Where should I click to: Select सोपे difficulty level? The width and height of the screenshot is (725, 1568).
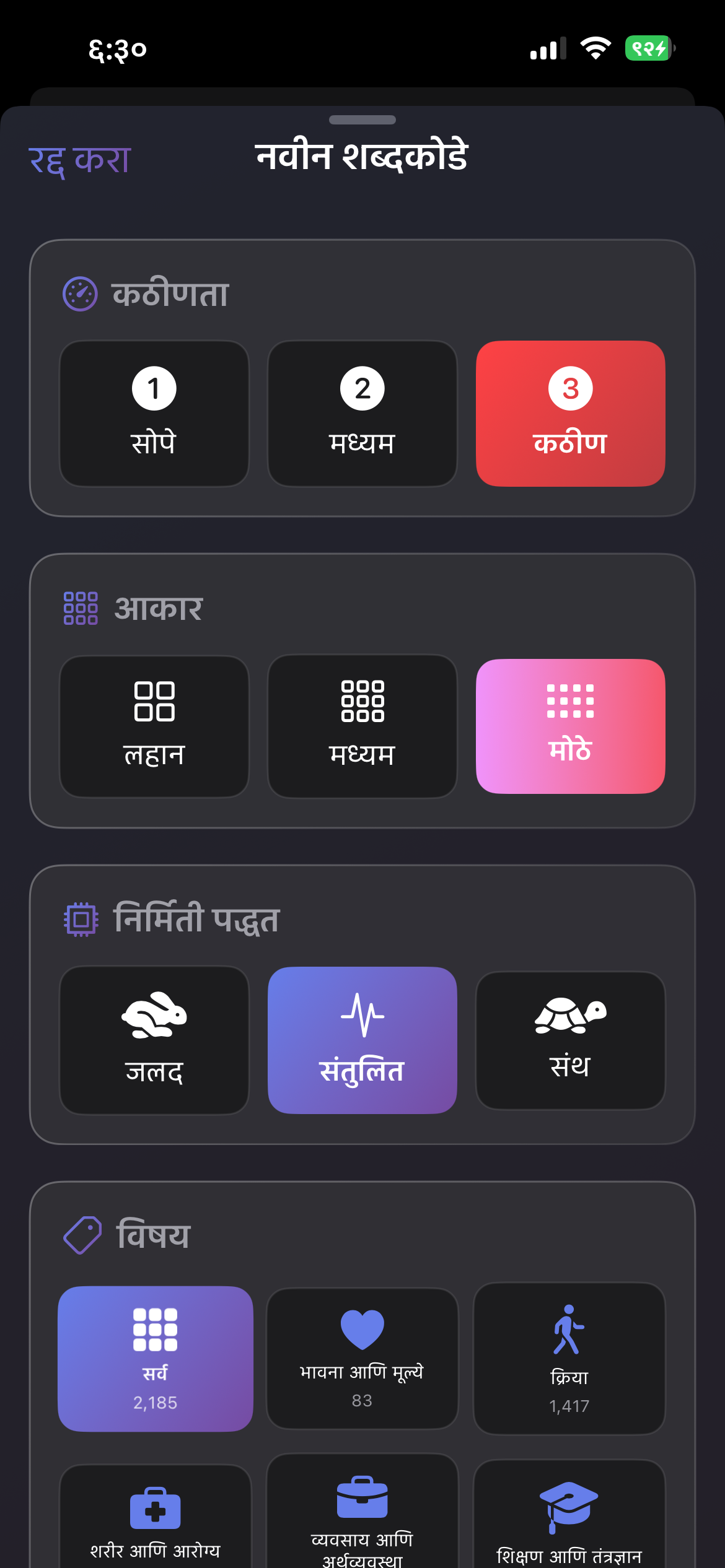(154, 411)
